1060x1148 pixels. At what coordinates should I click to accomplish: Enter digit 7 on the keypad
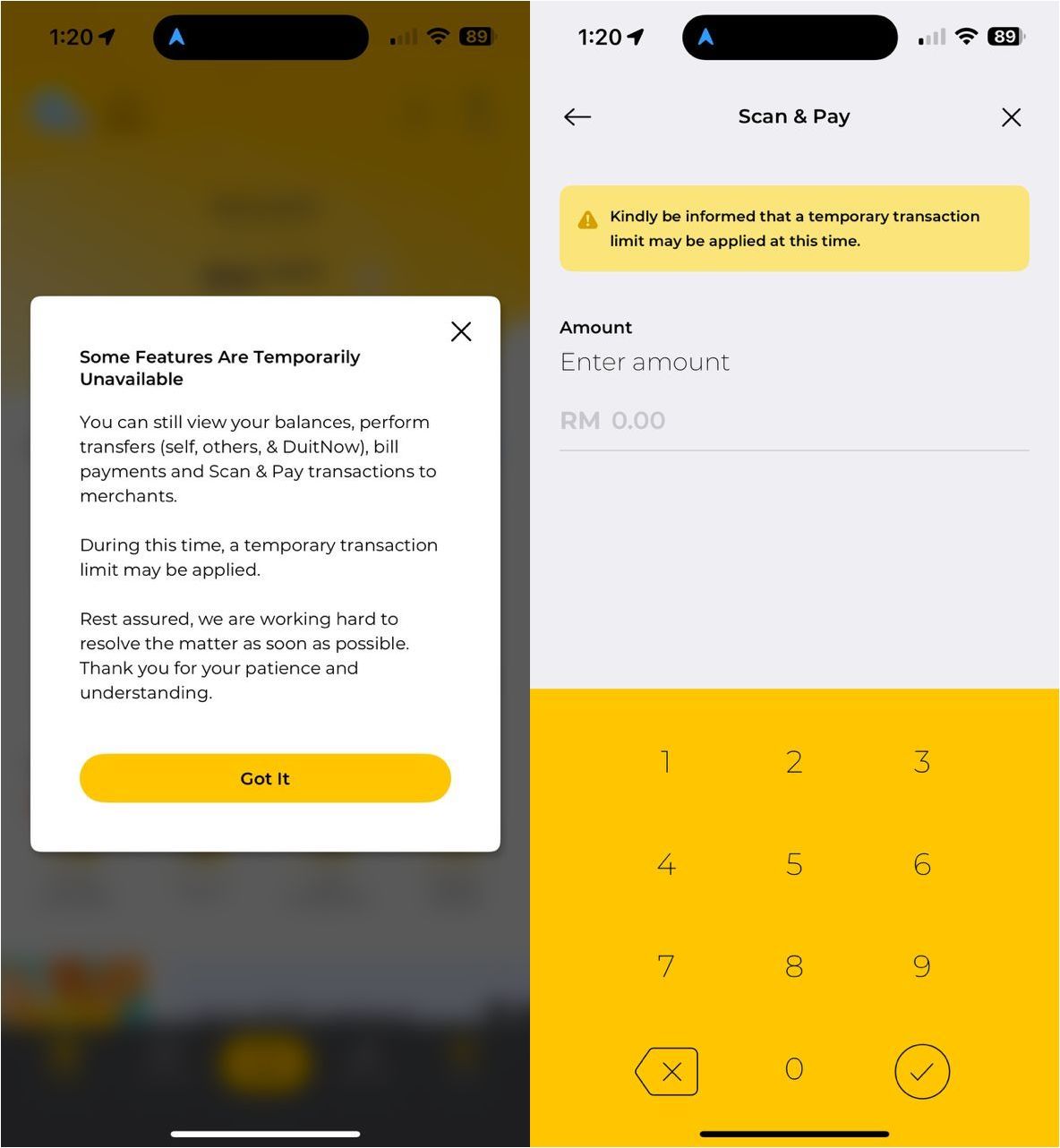[x=665, y=966]
